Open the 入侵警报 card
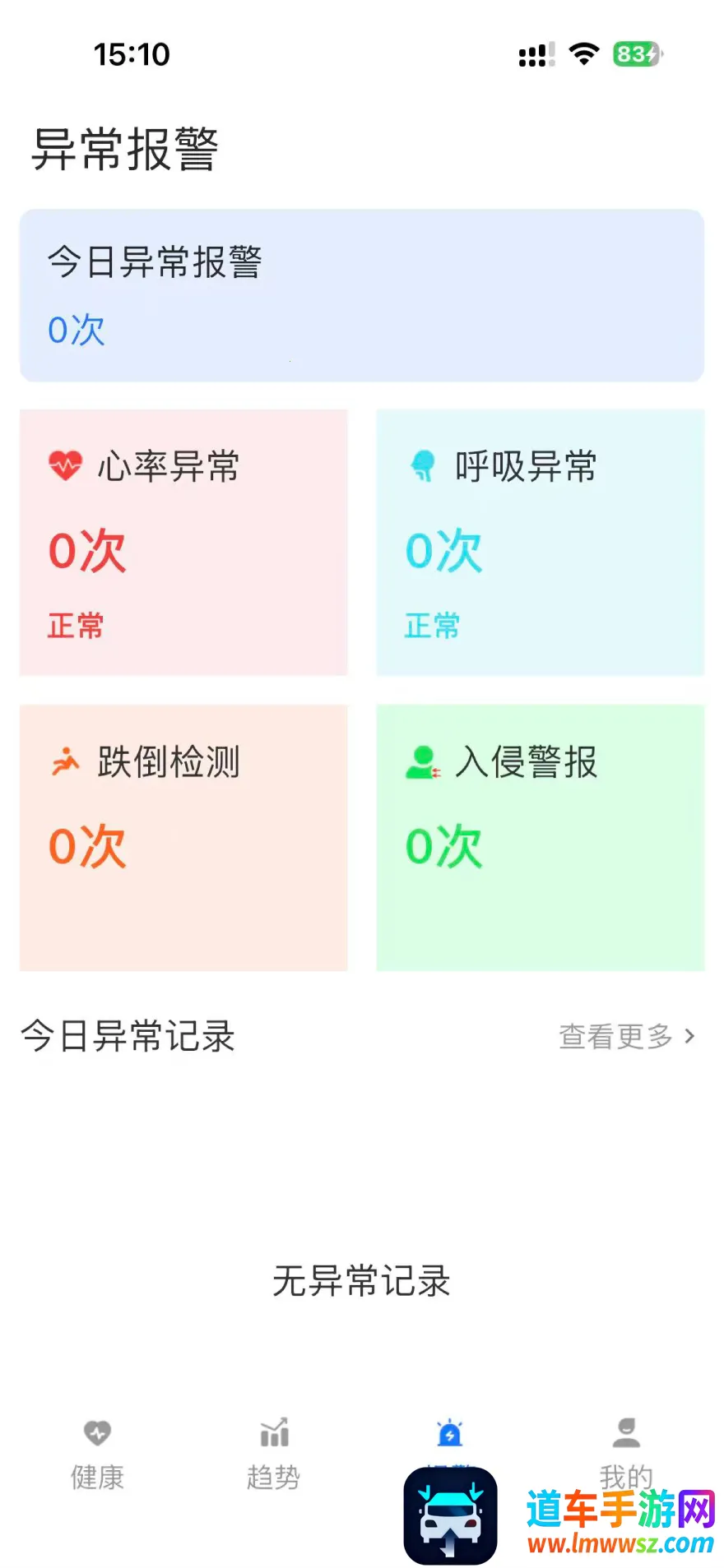 (x=541, y=838)
